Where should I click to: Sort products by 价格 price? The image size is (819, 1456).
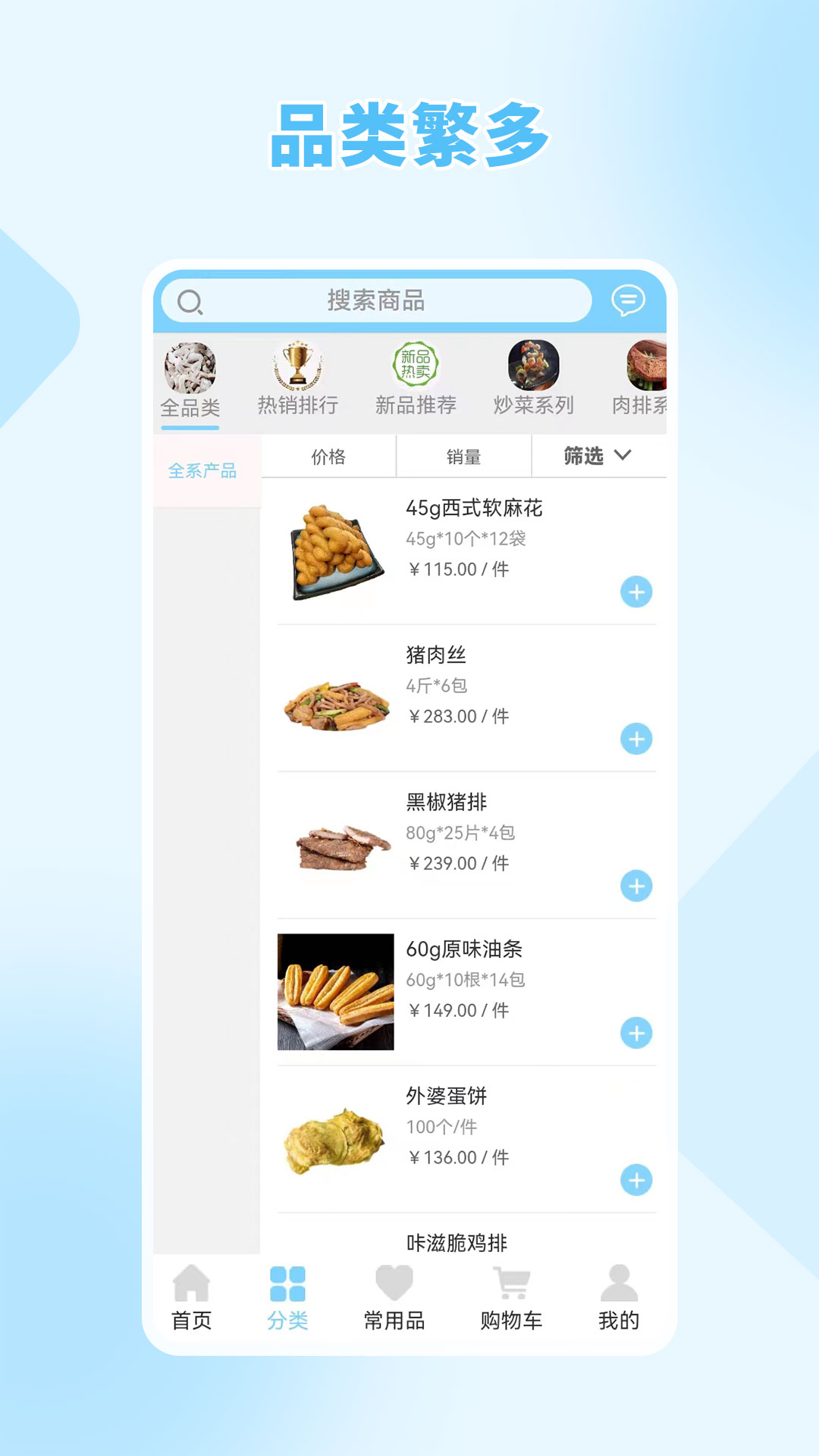(330, 455)
